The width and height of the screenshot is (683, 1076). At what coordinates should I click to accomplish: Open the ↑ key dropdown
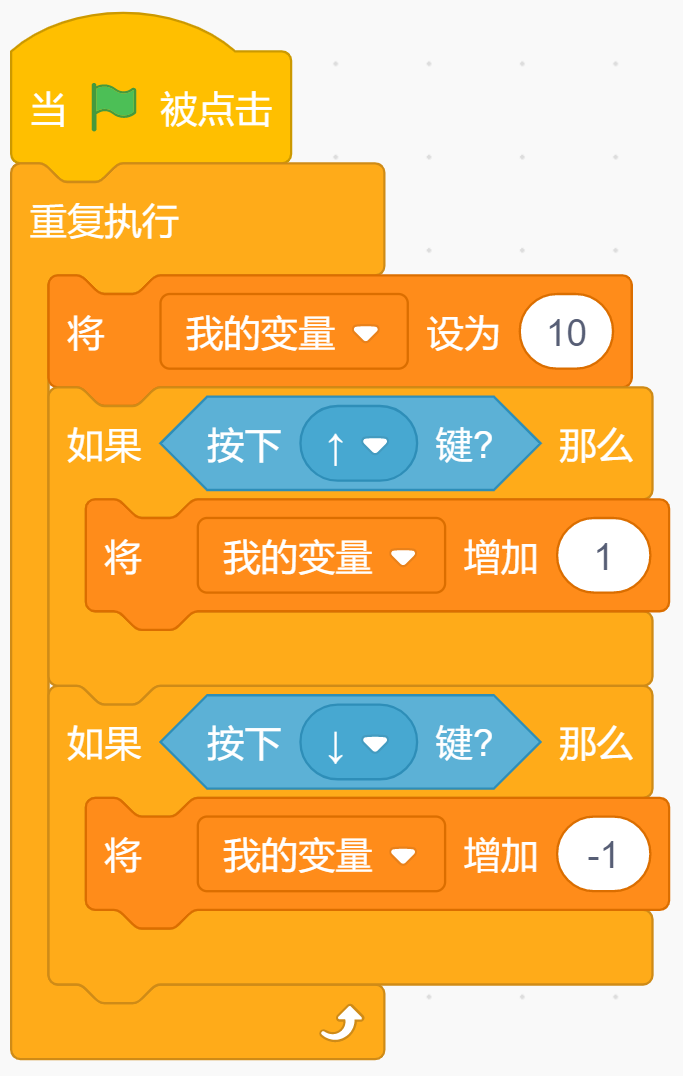358,445
